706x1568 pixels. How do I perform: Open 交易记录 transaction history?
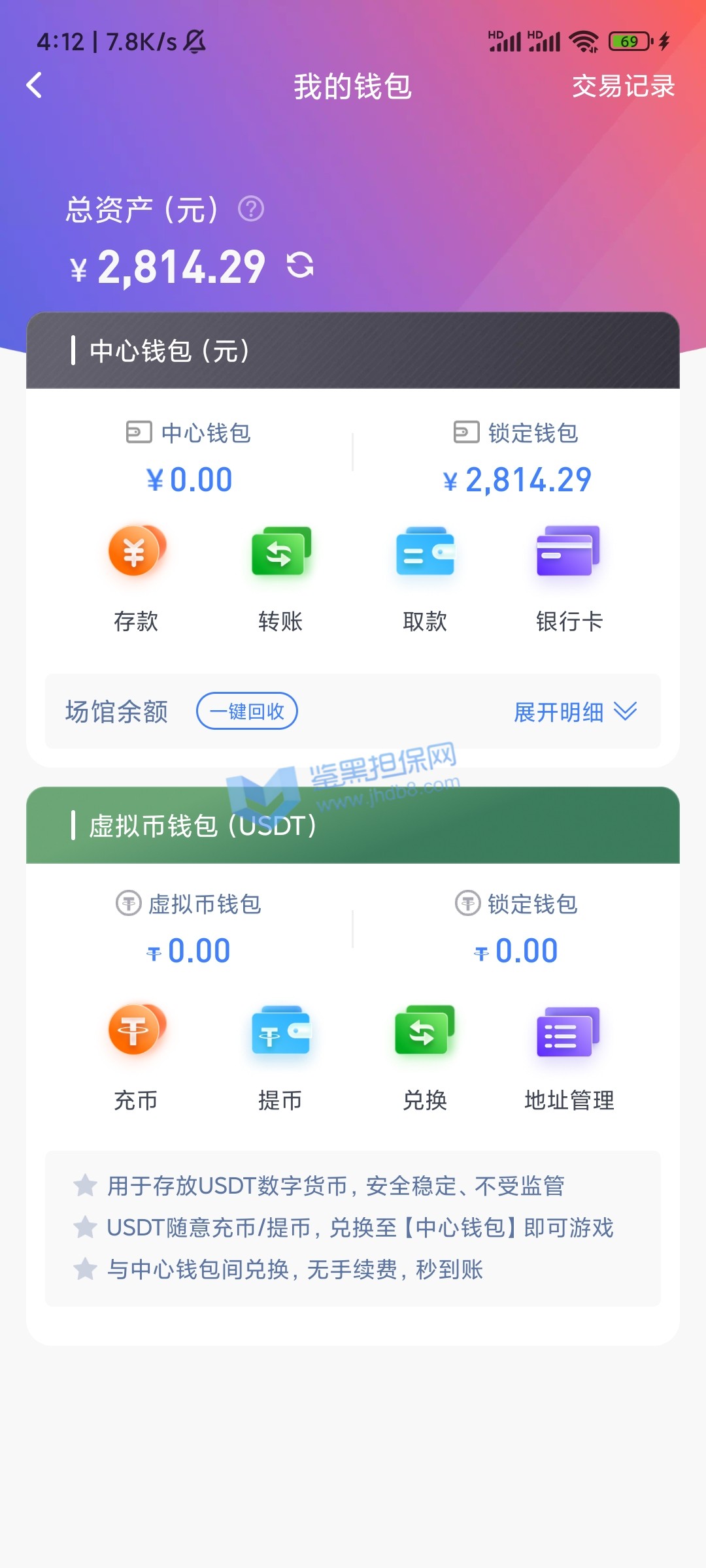(623, 86)
